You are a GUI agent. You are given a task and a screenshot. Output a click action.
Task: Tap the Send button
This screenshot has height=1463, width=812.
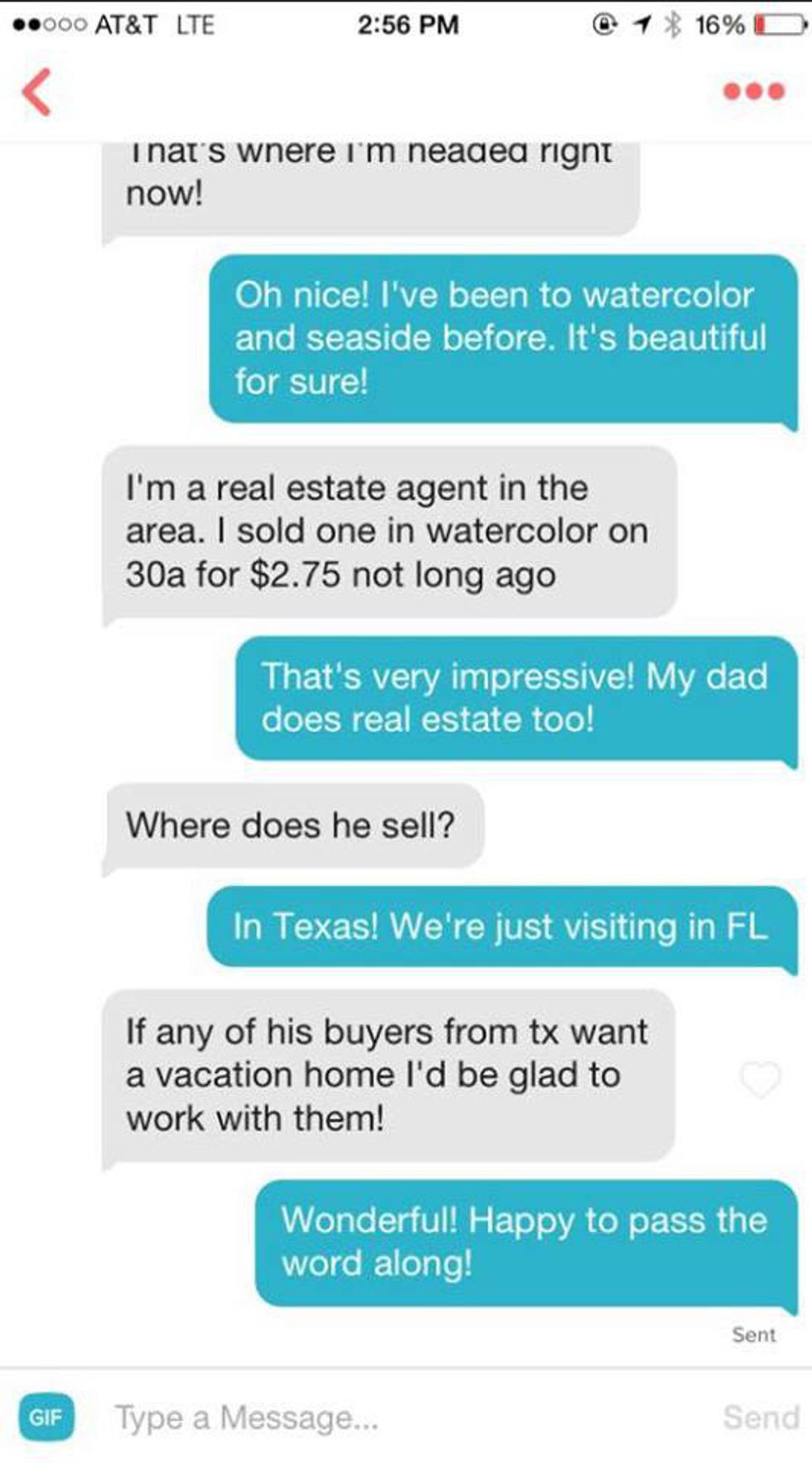[761, 1417]
